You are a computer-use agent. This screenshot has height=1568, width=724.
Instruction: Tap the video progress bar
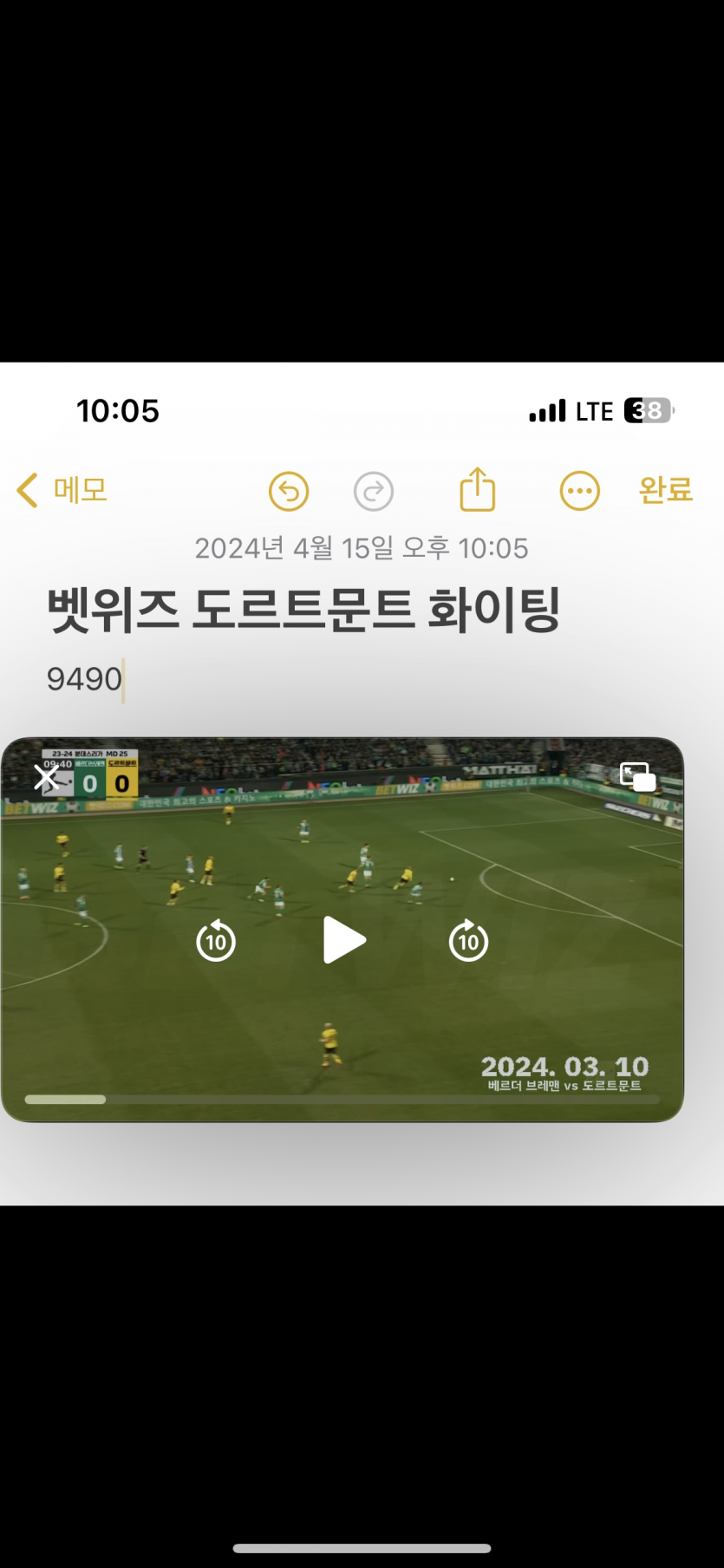pos(342,1100)
